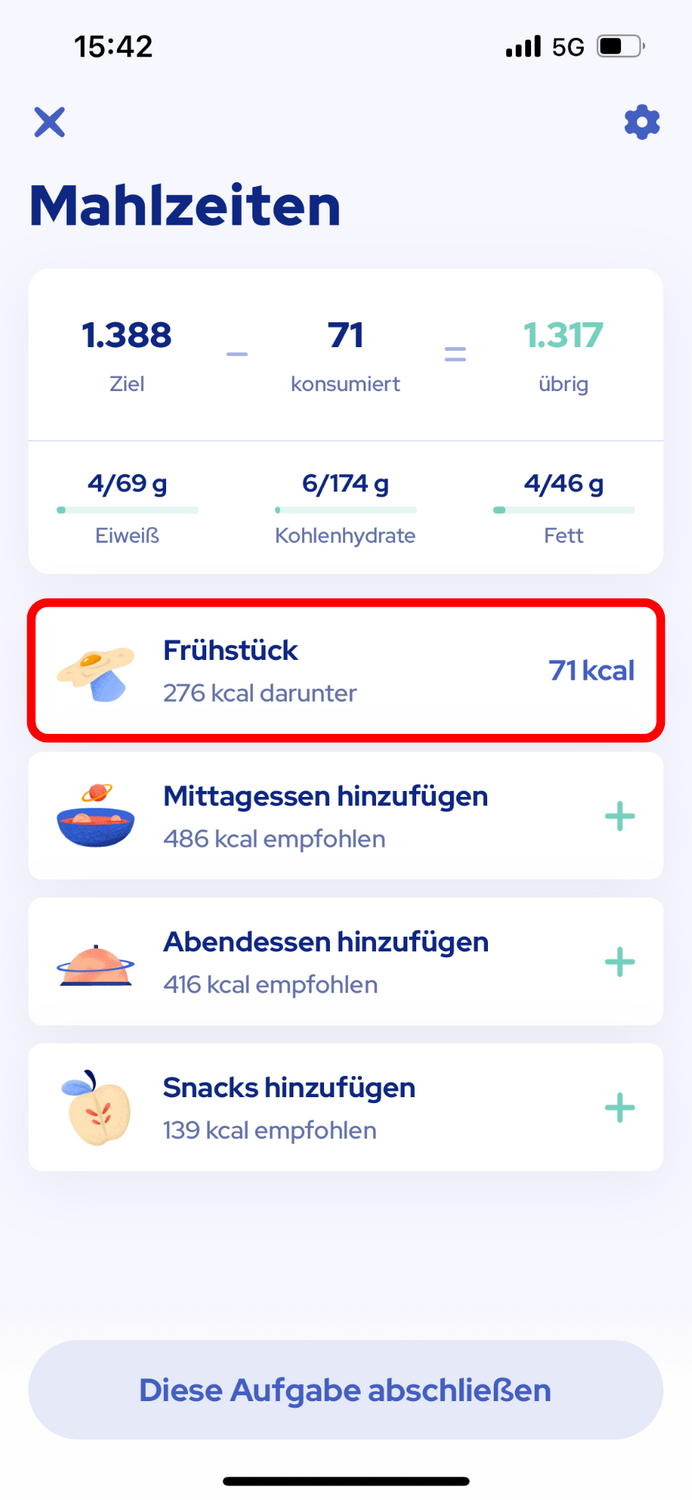
Task: Add an Abendessen meal
Action: [620, 963]
